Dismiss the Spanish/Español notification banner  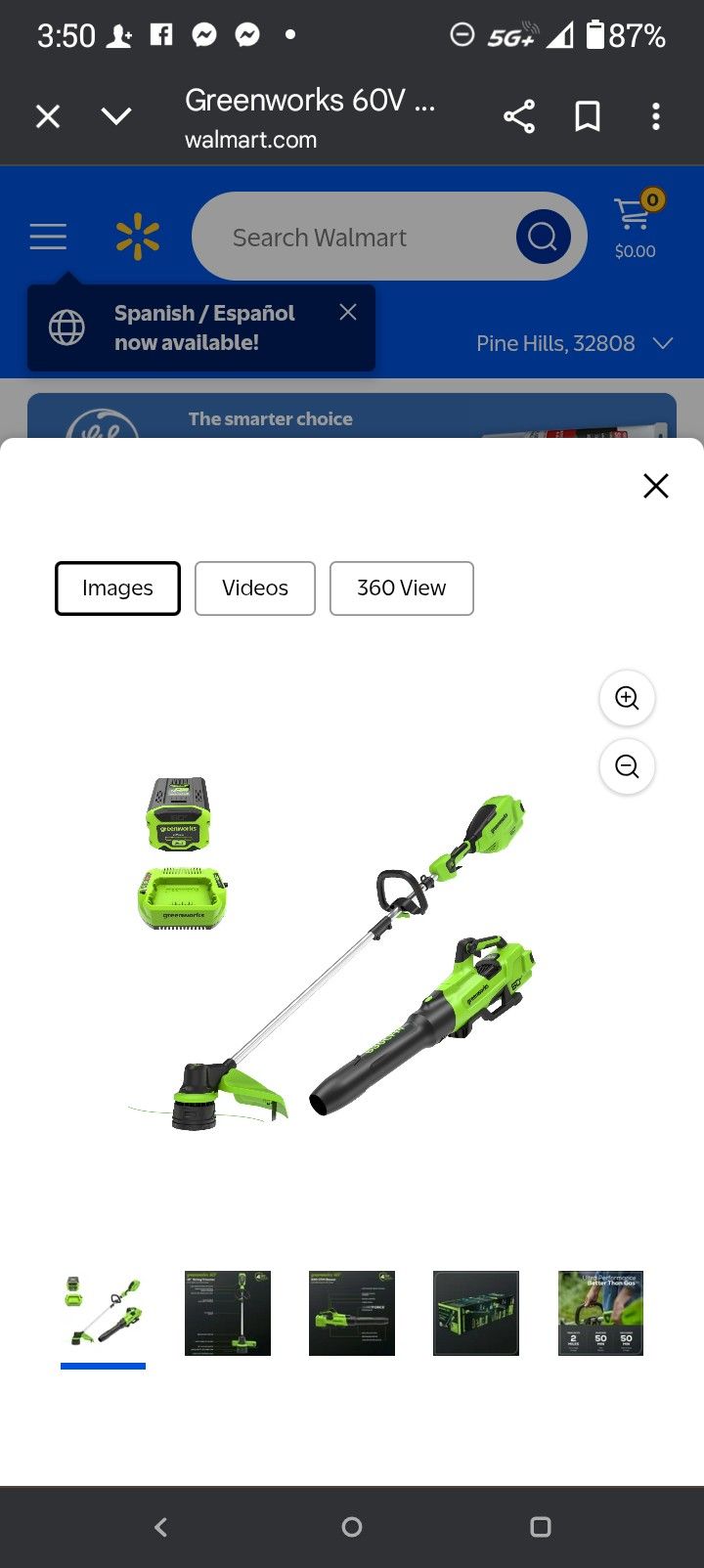coord(347,311)
